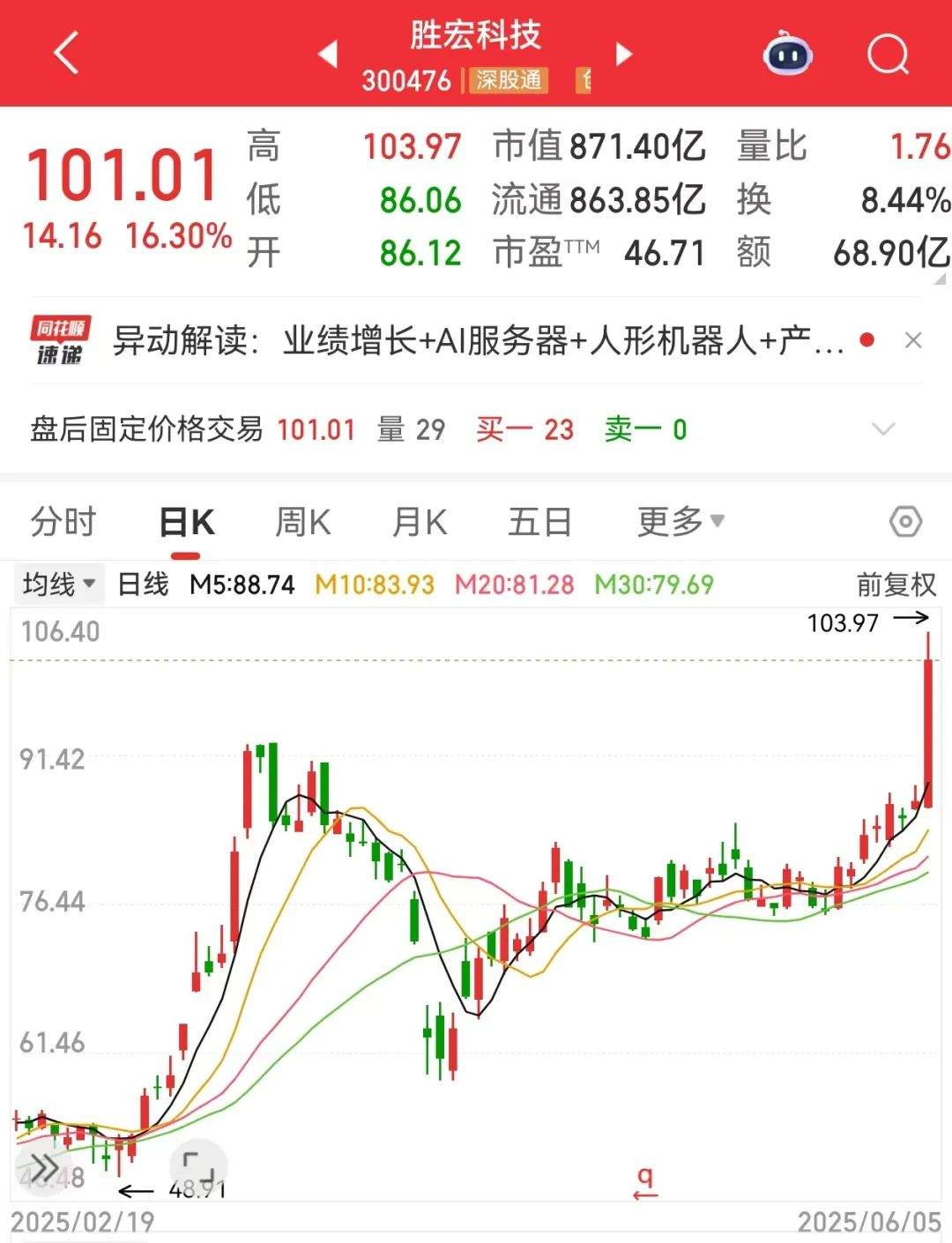Screen dimensions: 952x1243
Task: Click the q event marker on the chart
Action: point(643,1177)
